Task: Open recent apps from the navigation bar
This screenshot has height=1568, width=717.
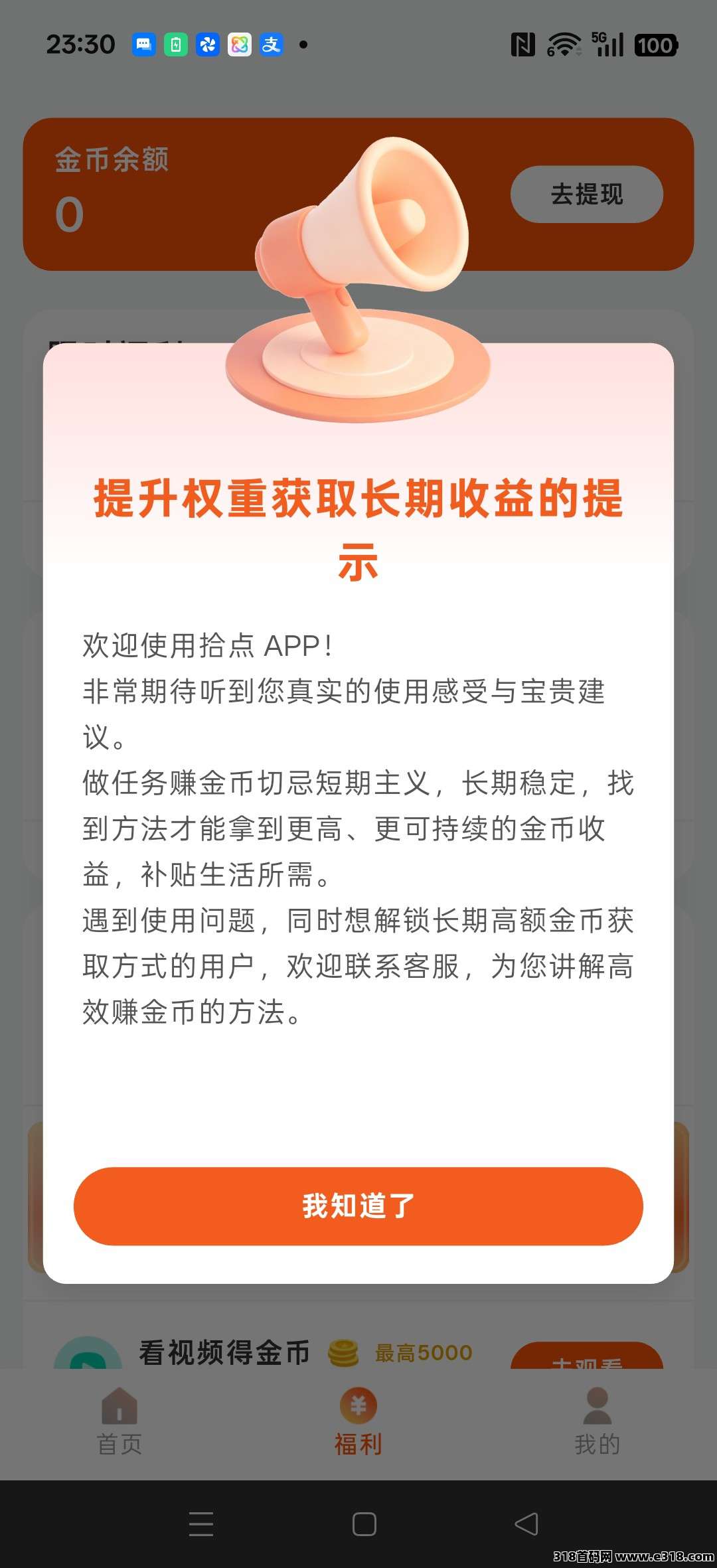Action: pos(201,1524)
